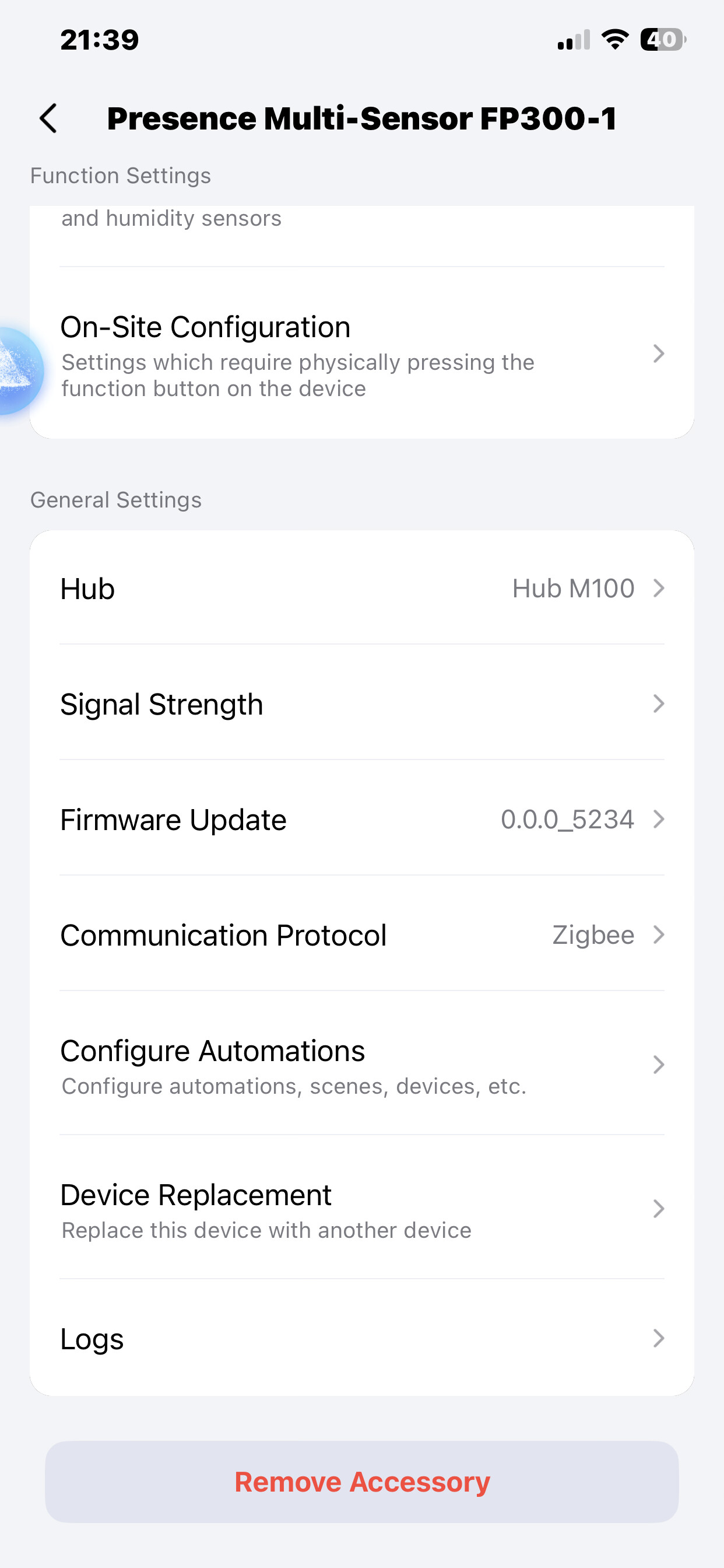Check Signal Strength
The width and height of the screenshot is (724, 1568).
tap(361, 704)
